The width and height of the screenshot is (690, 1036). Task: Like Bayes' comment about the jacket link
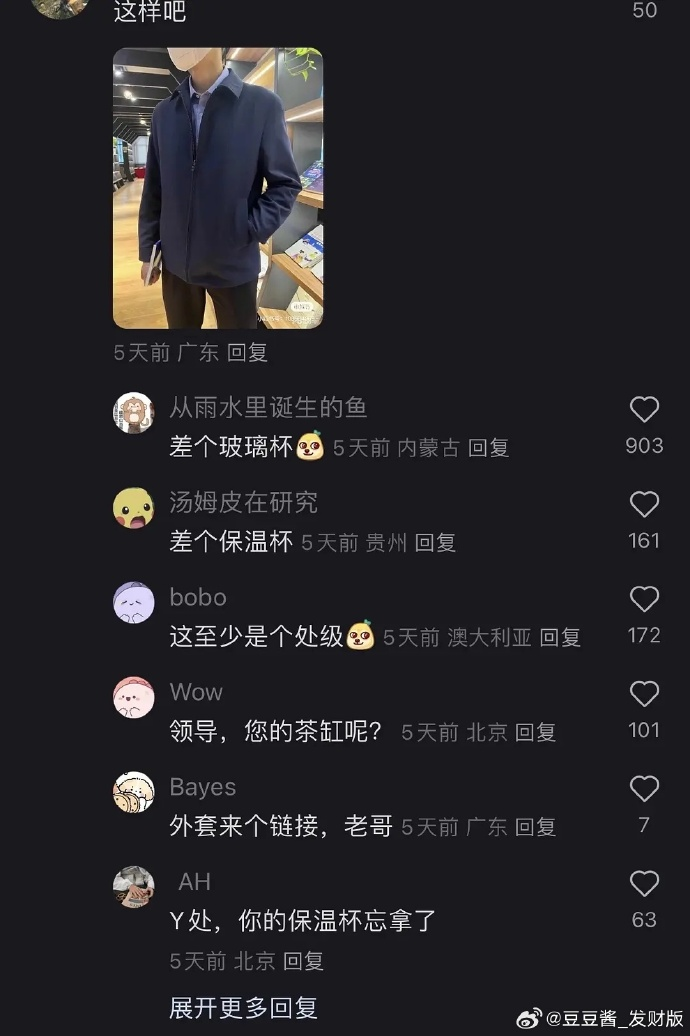644,789
